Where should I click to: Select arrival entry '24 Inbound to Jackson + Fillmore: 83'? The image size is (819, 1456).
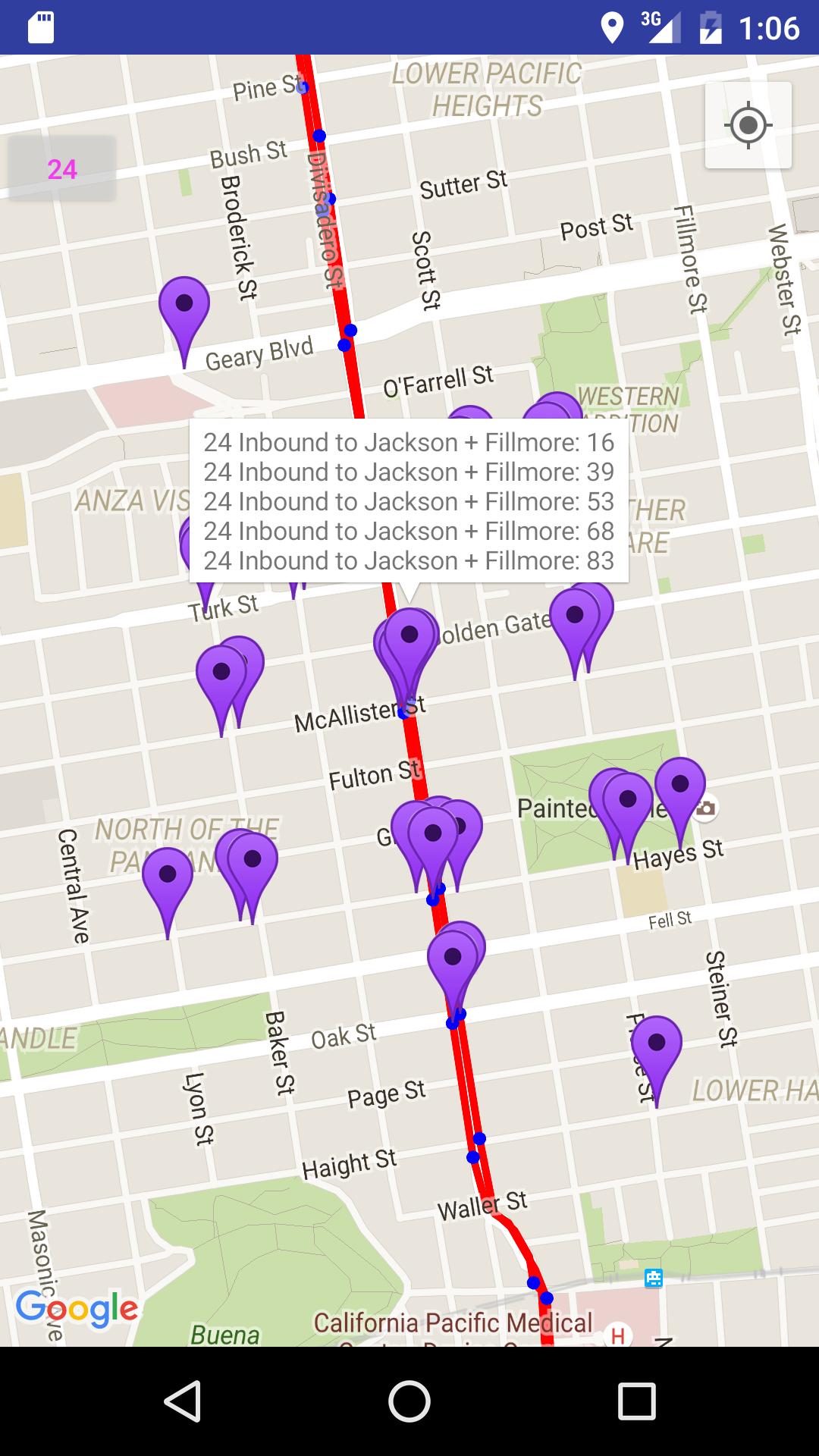(x=409, y=561)
